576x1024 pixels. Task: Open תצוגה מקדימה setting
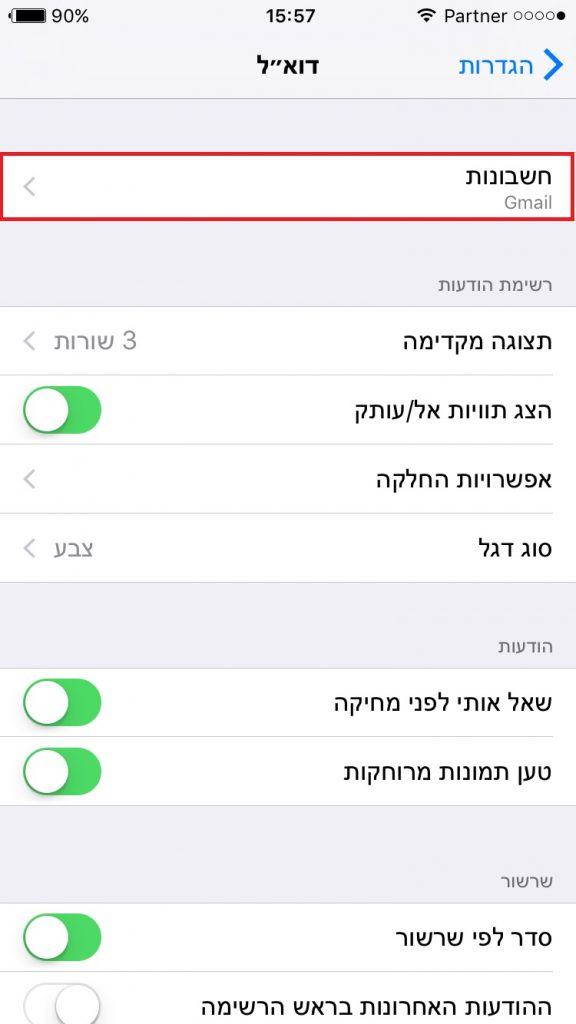[288, 341]
